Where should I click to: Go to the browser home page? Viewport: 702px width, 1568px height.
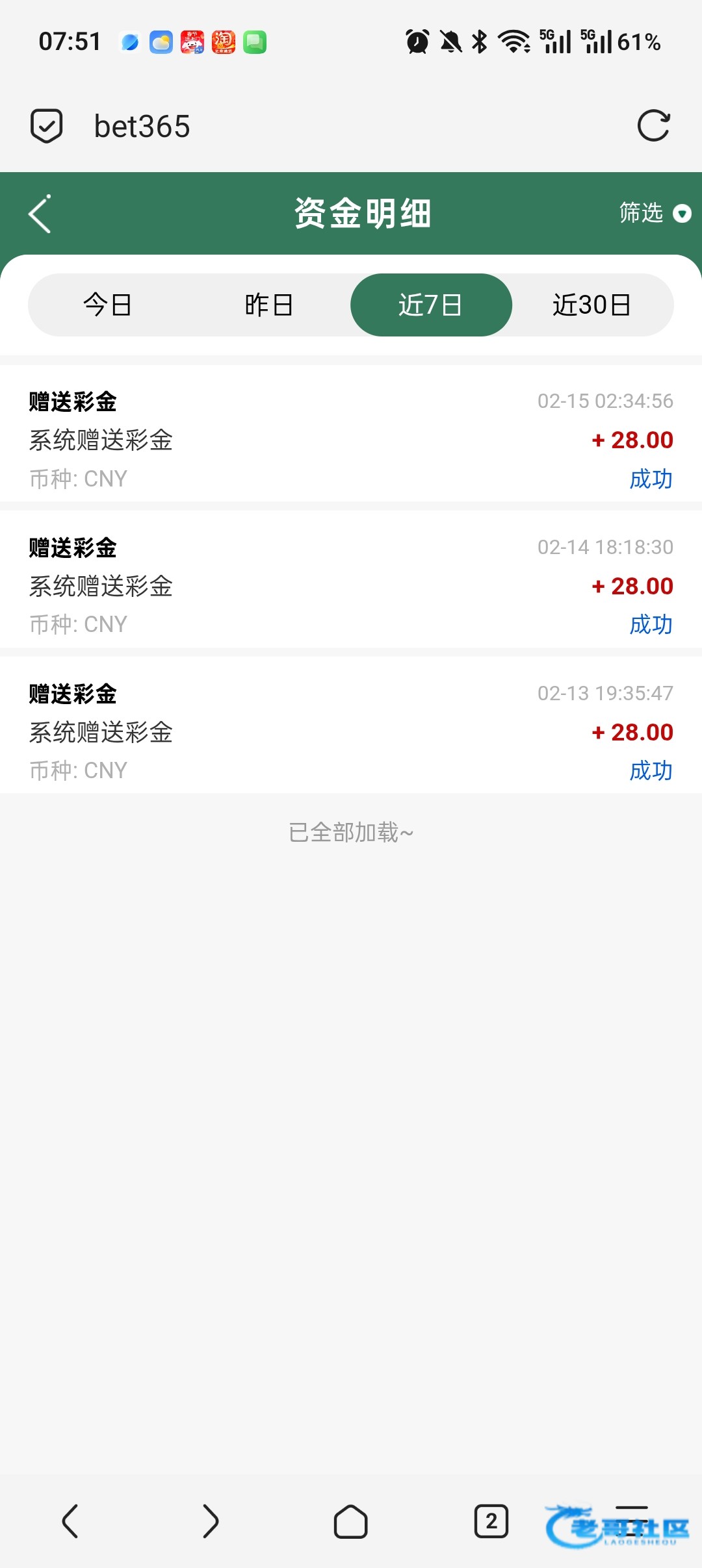coord(351,1521)
